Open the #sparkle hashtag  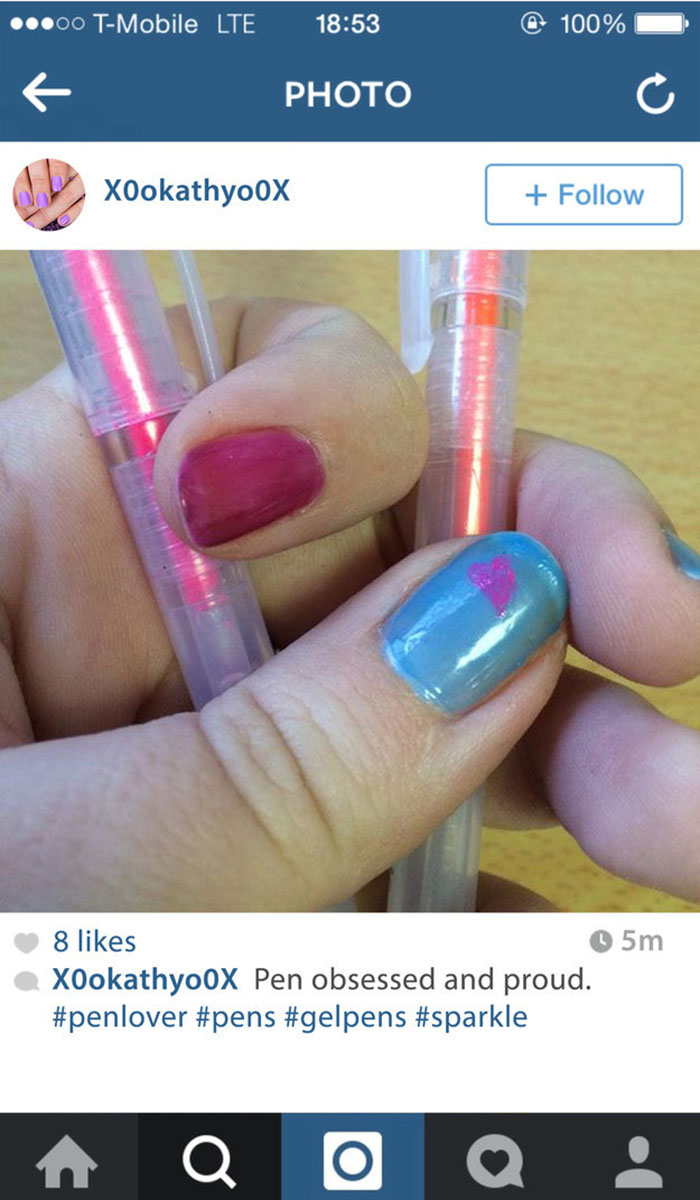click(471, 1018)
